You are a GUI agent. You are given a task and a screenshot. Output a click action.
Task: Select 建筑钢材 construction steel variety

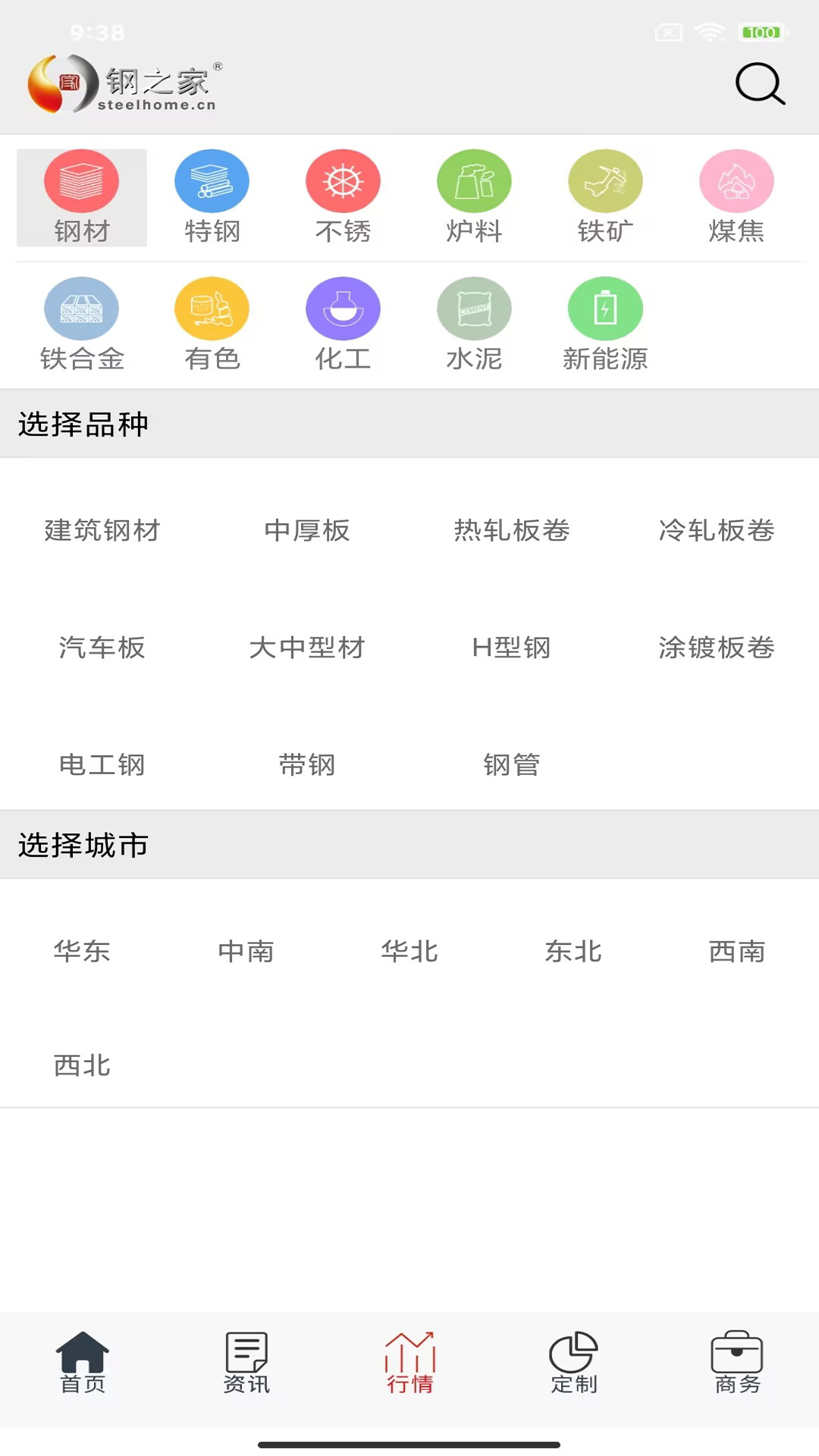pyautogui.click(x=102, y=532)
